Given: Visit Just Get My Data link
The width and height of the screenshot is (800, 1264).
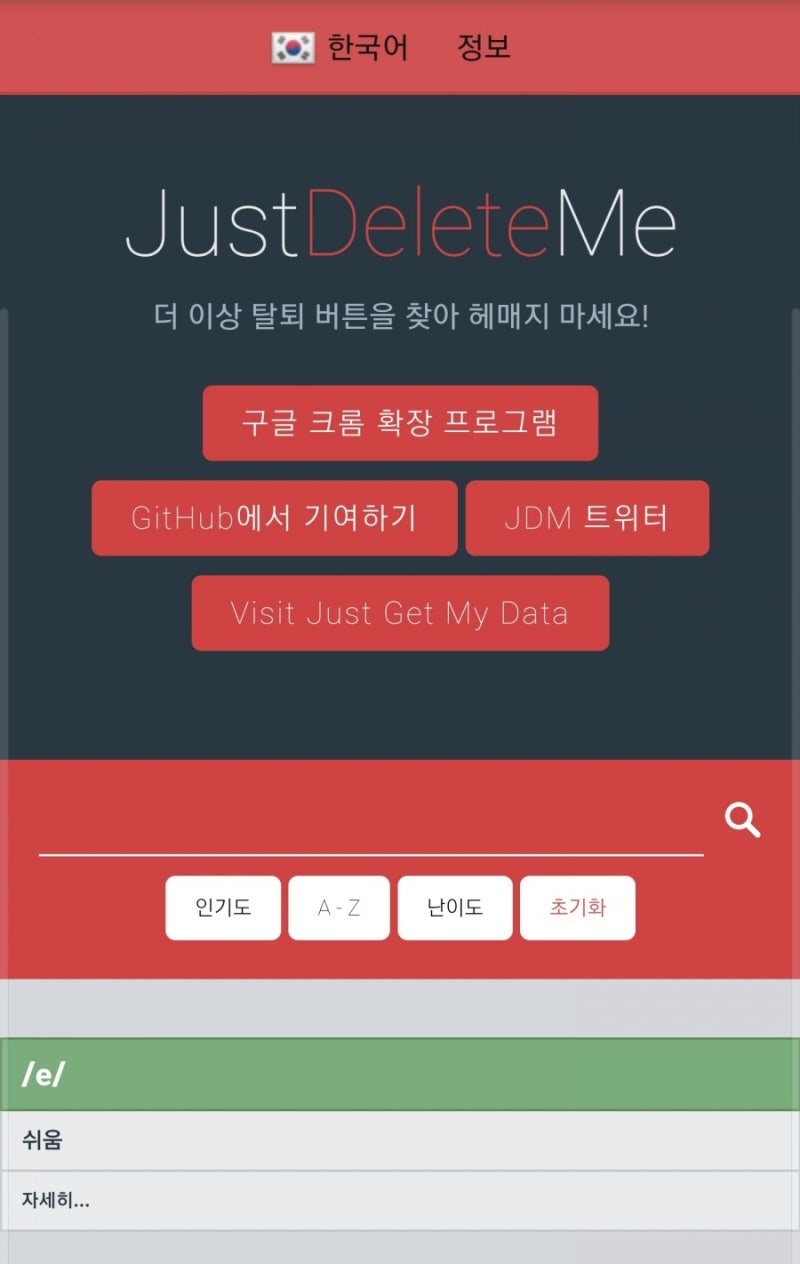Looking at the screenshot, I should (x=400, y=613).
